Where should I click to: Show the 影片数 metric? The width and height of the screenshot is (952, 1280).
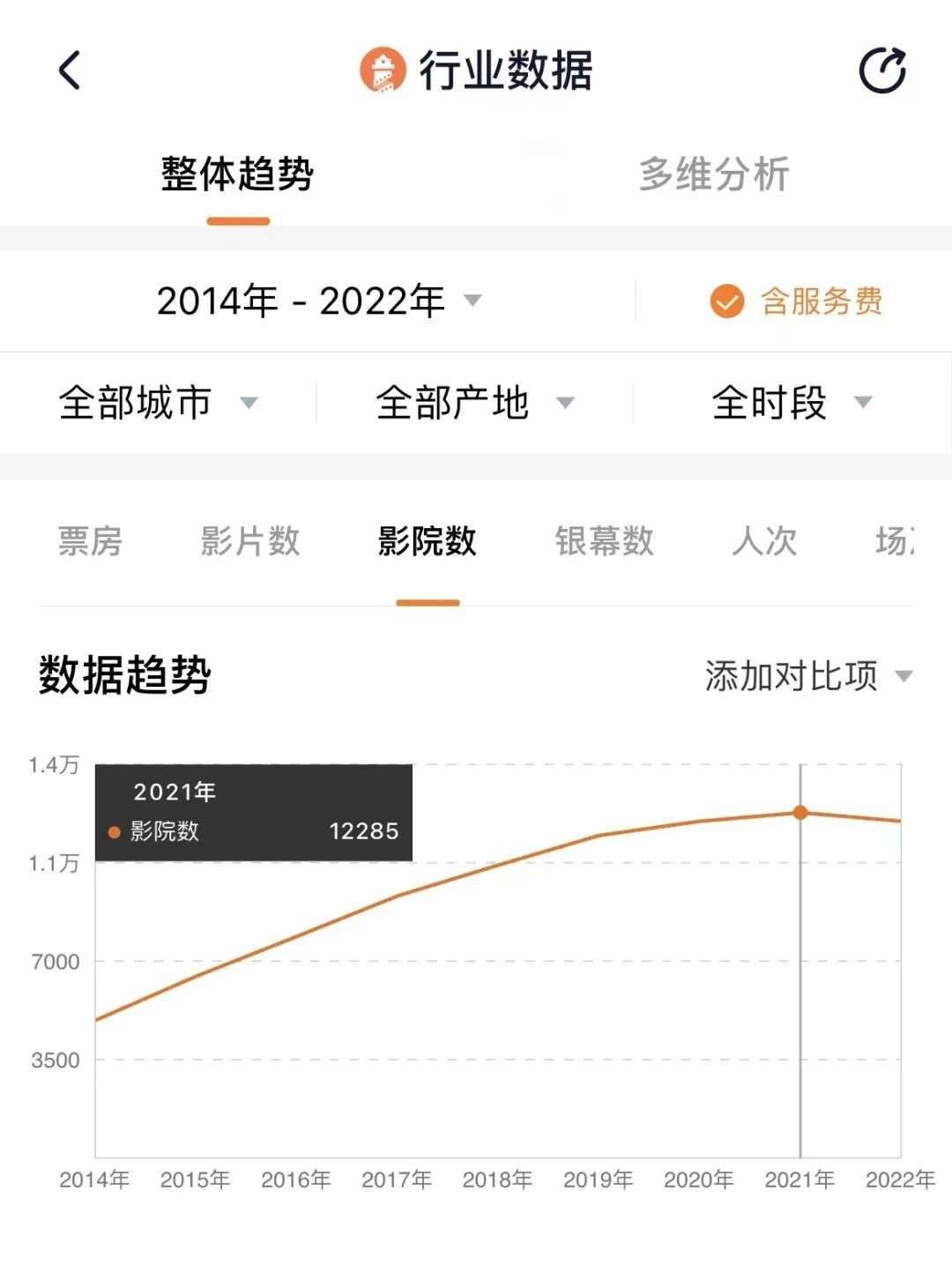pos(250,541)
